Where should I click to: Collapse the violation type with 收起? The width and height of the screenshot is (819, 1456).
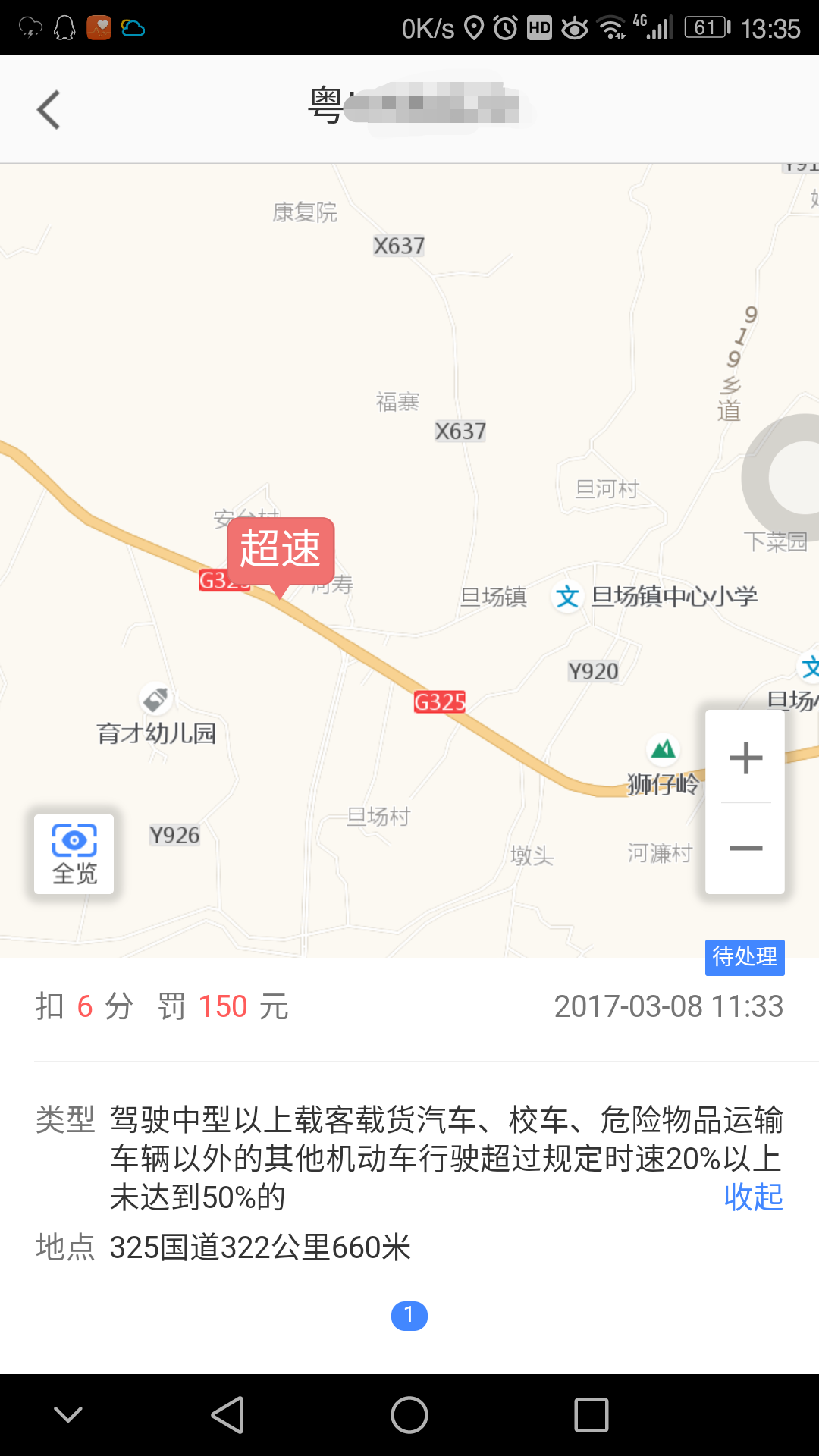click(x=753, y=1197)
